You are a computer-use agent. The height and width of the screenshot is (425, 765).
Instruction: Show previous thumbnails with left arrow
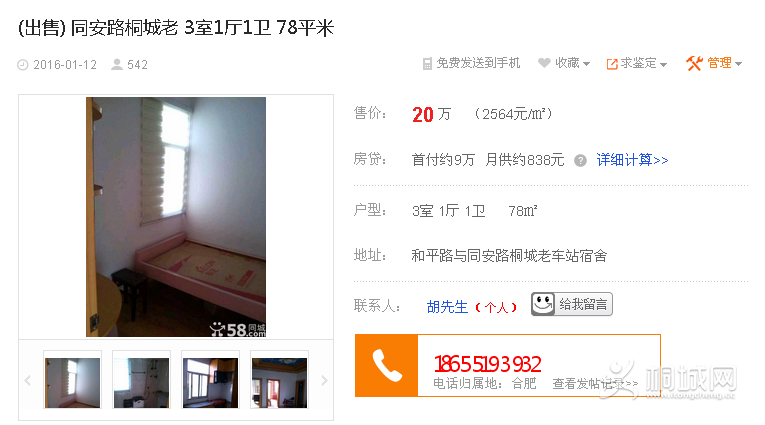tap(28, 381)
